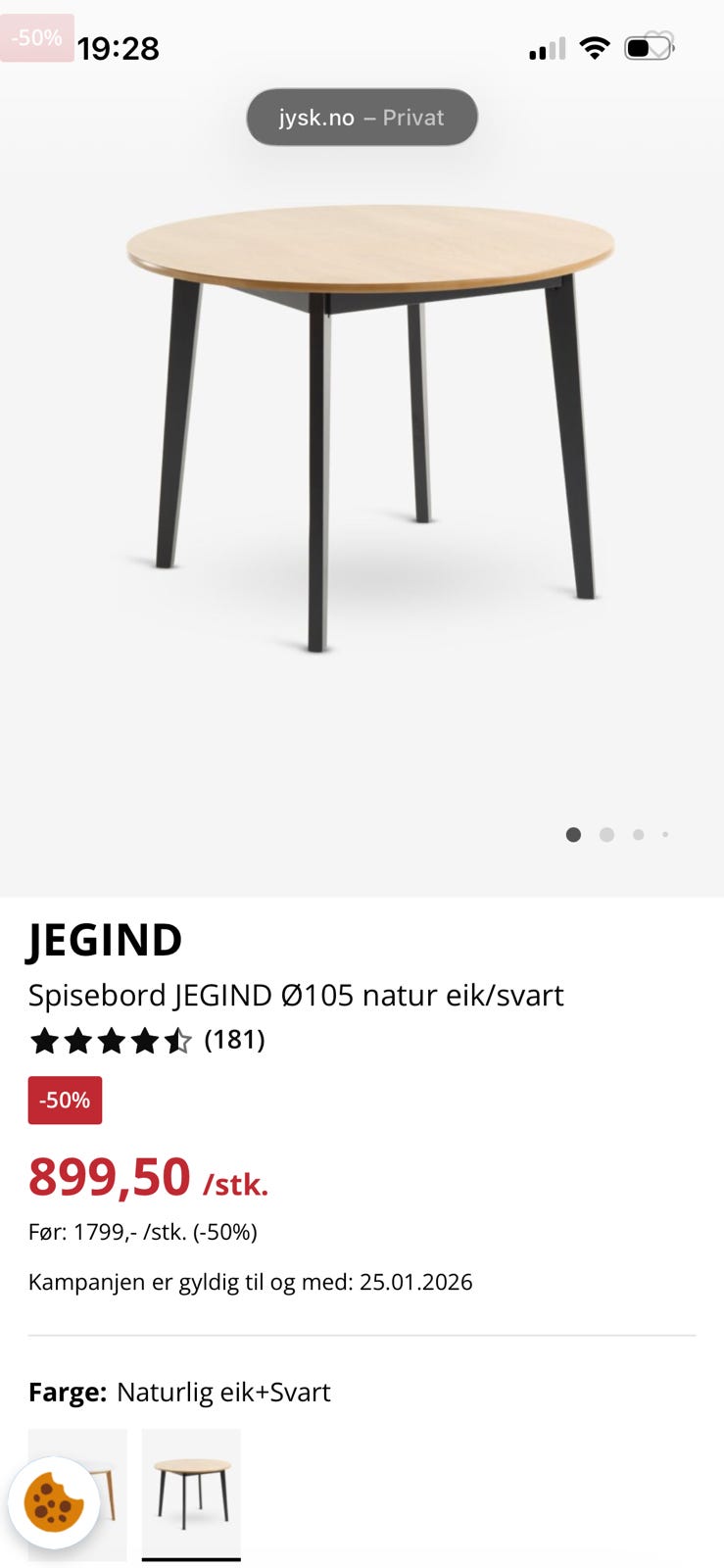This screenshot has height=1568, width=724.
Task: Open the (181) star rating reviews
Action: coord(147,1040)
